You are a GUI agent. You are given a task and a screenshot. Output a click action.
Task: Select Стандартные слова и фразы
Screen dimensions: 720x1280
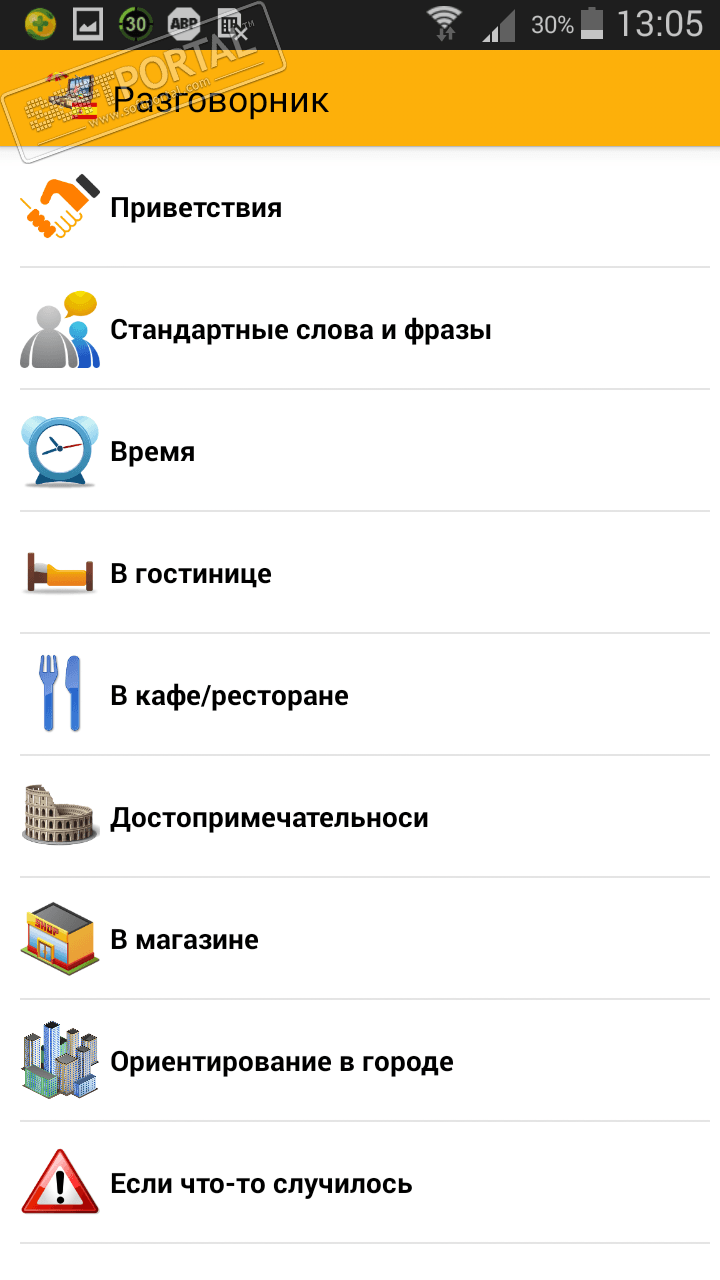click(300, 330)
